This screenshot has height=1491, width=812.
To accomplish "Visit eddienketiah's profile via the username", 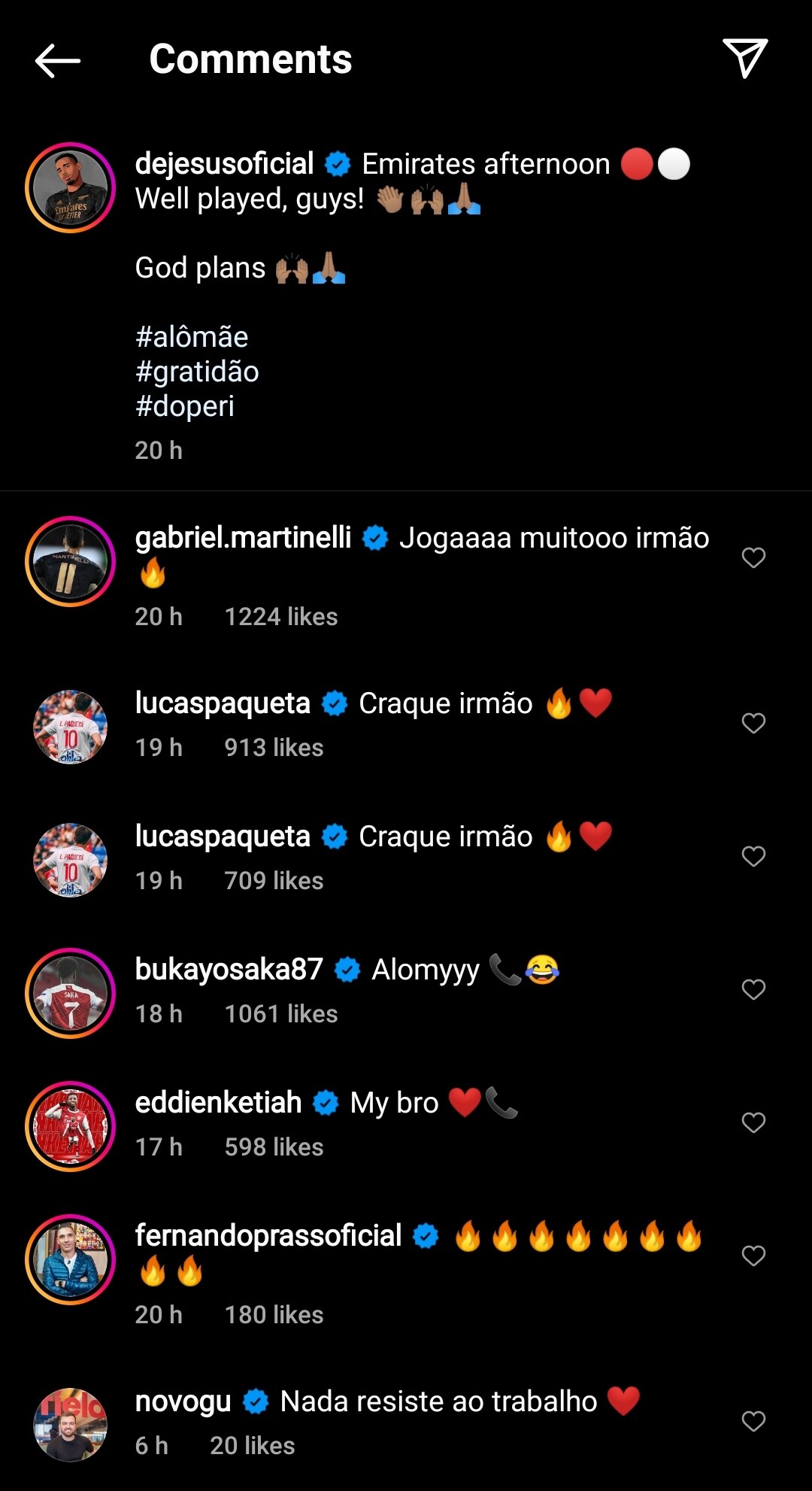I will click(218, 1103).
